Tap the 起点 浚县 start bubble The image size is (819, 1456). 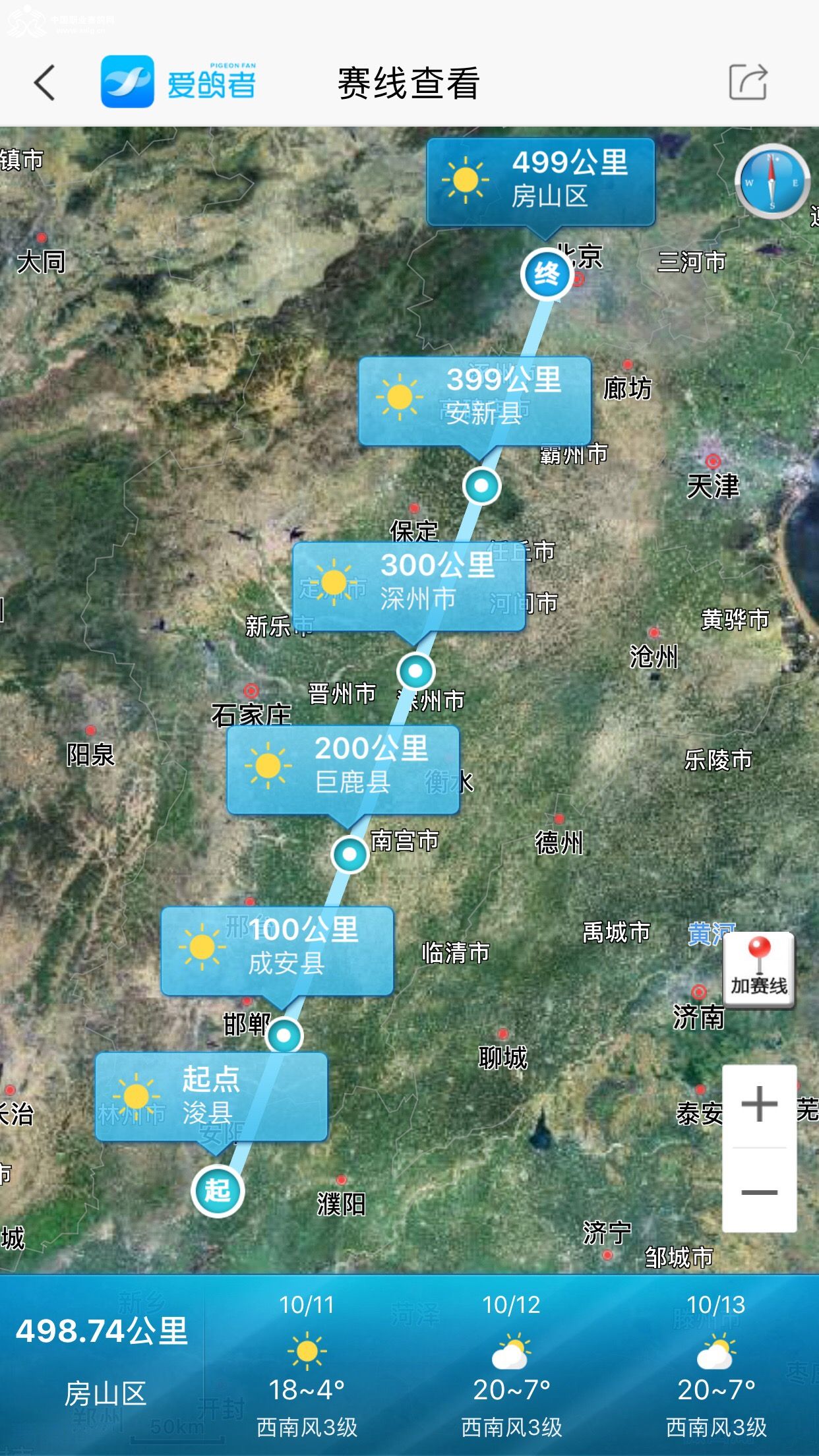(211, 1096)
